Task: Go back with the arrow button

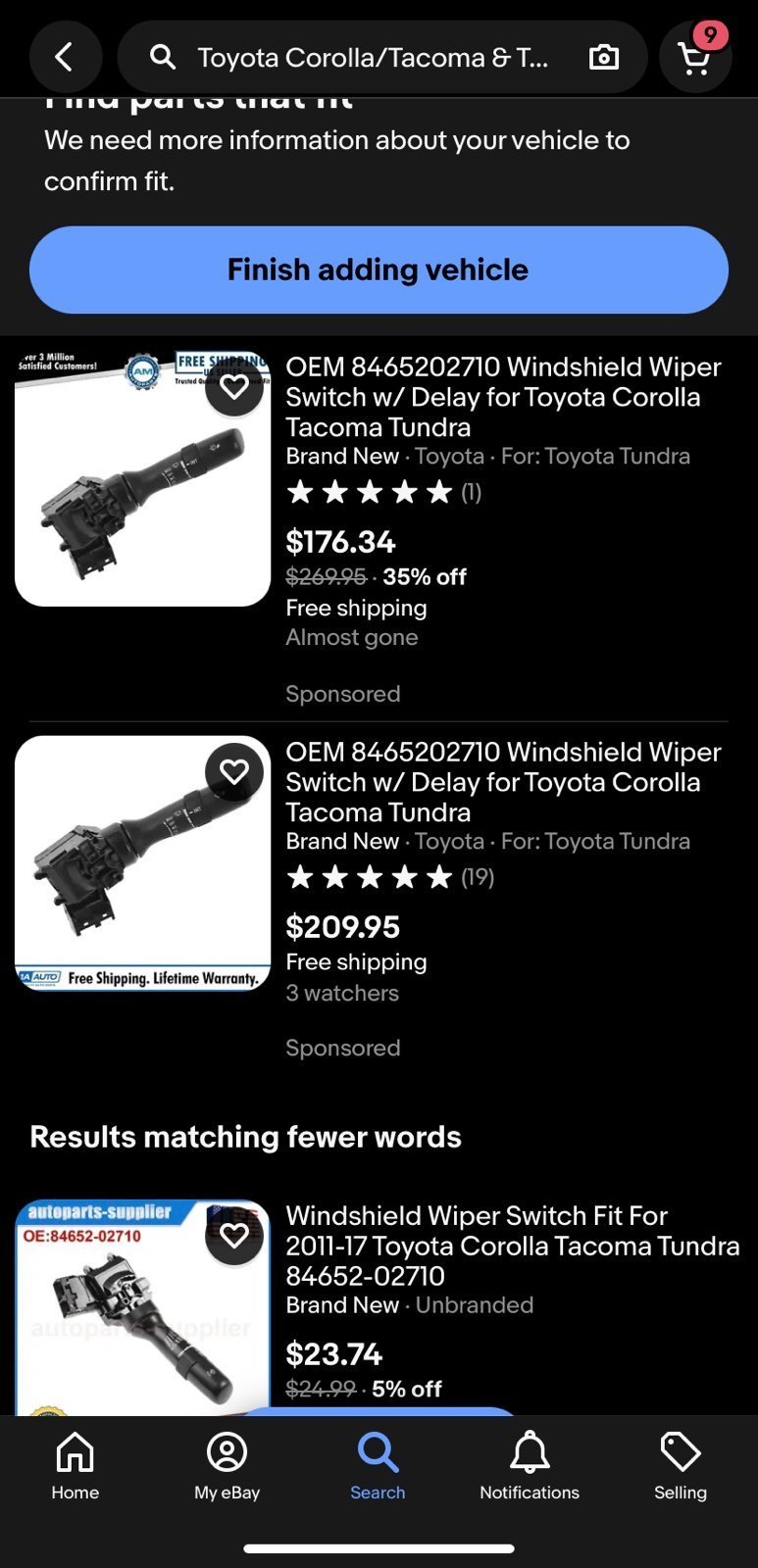Action: pos(66,57)
